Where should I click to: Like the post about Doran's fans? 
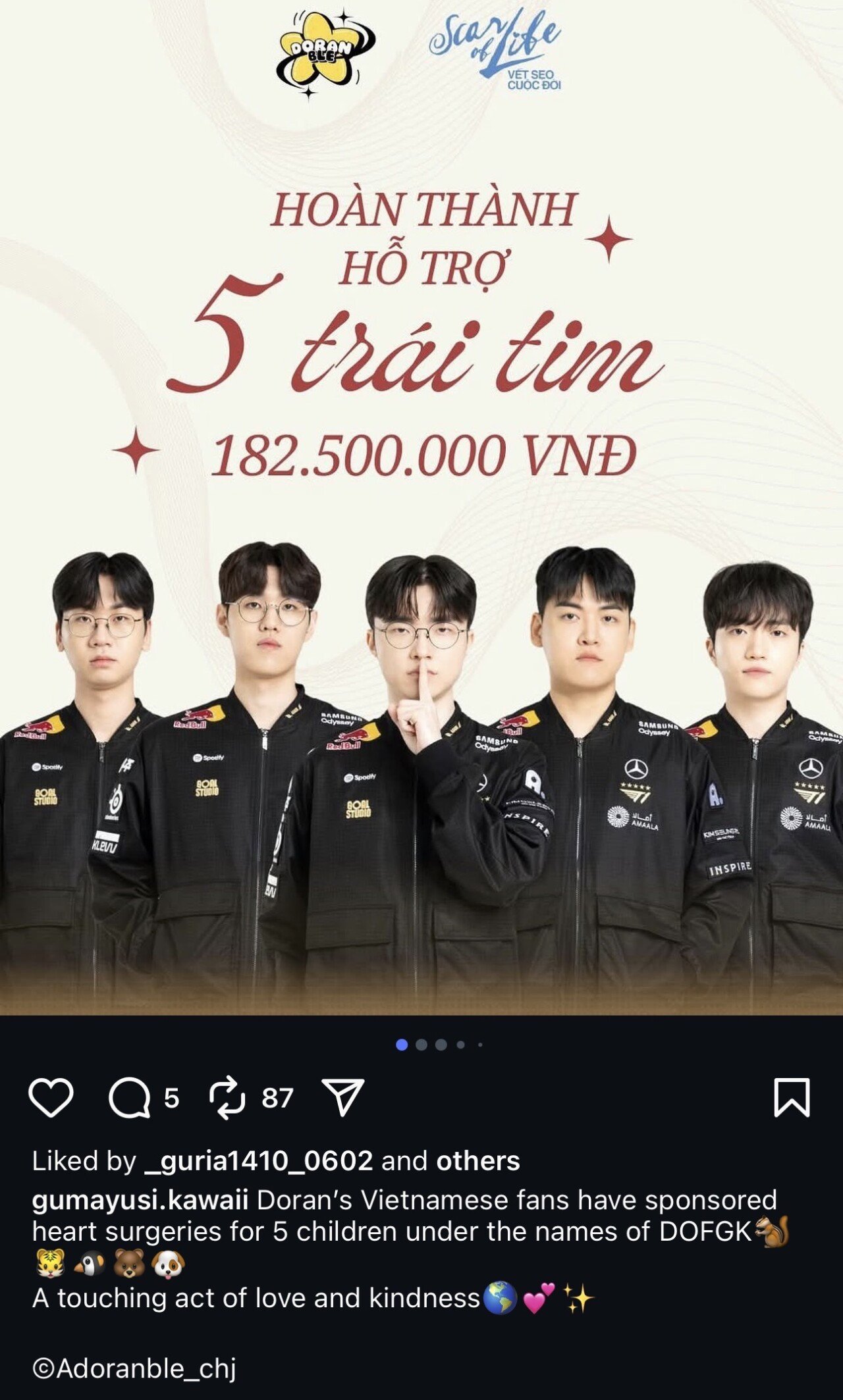pos(51,1097)
